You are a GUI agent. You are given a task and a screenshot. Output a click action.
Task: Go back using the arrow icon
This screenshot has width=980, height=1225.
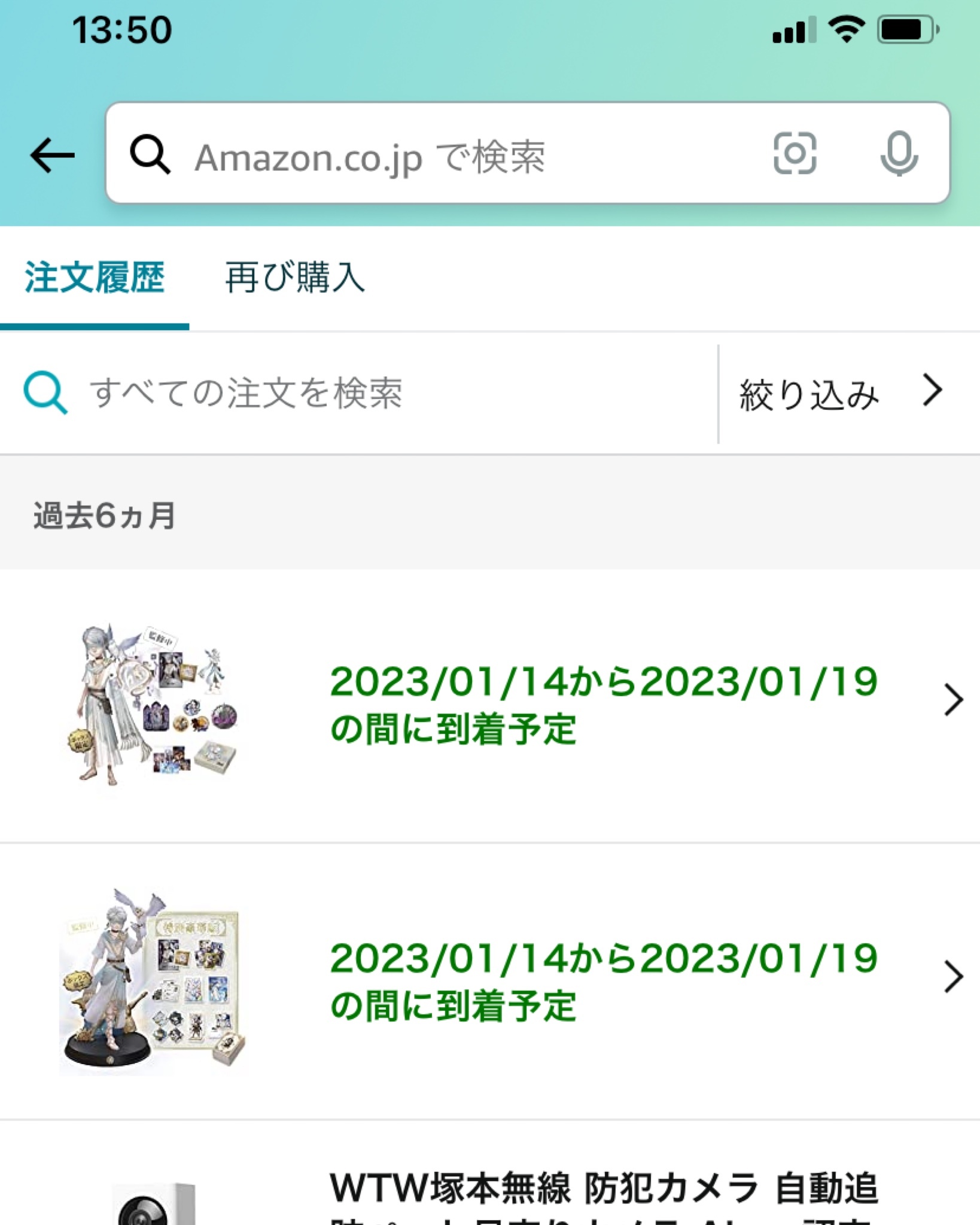coord(53,155)
